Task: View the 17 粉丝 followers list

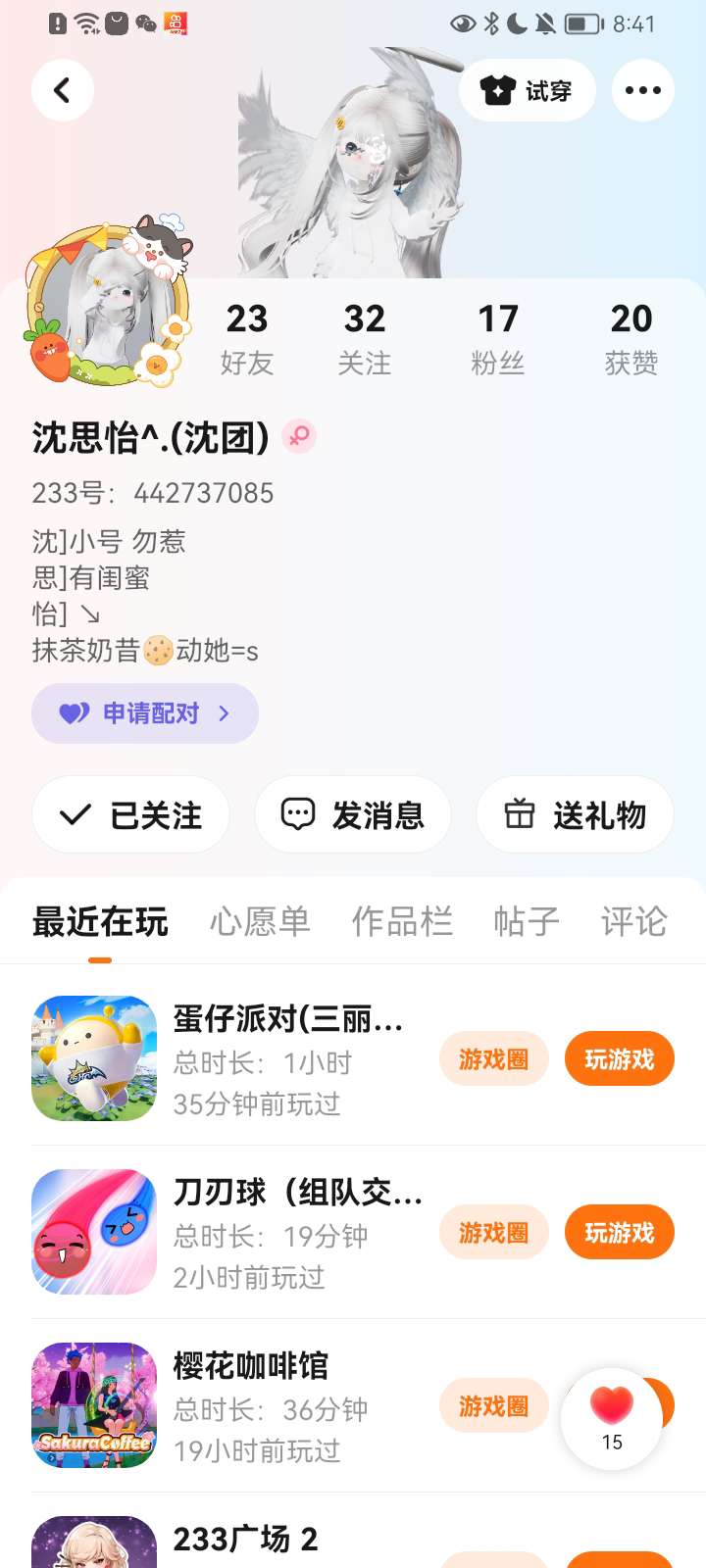Action: pos(497,338)
